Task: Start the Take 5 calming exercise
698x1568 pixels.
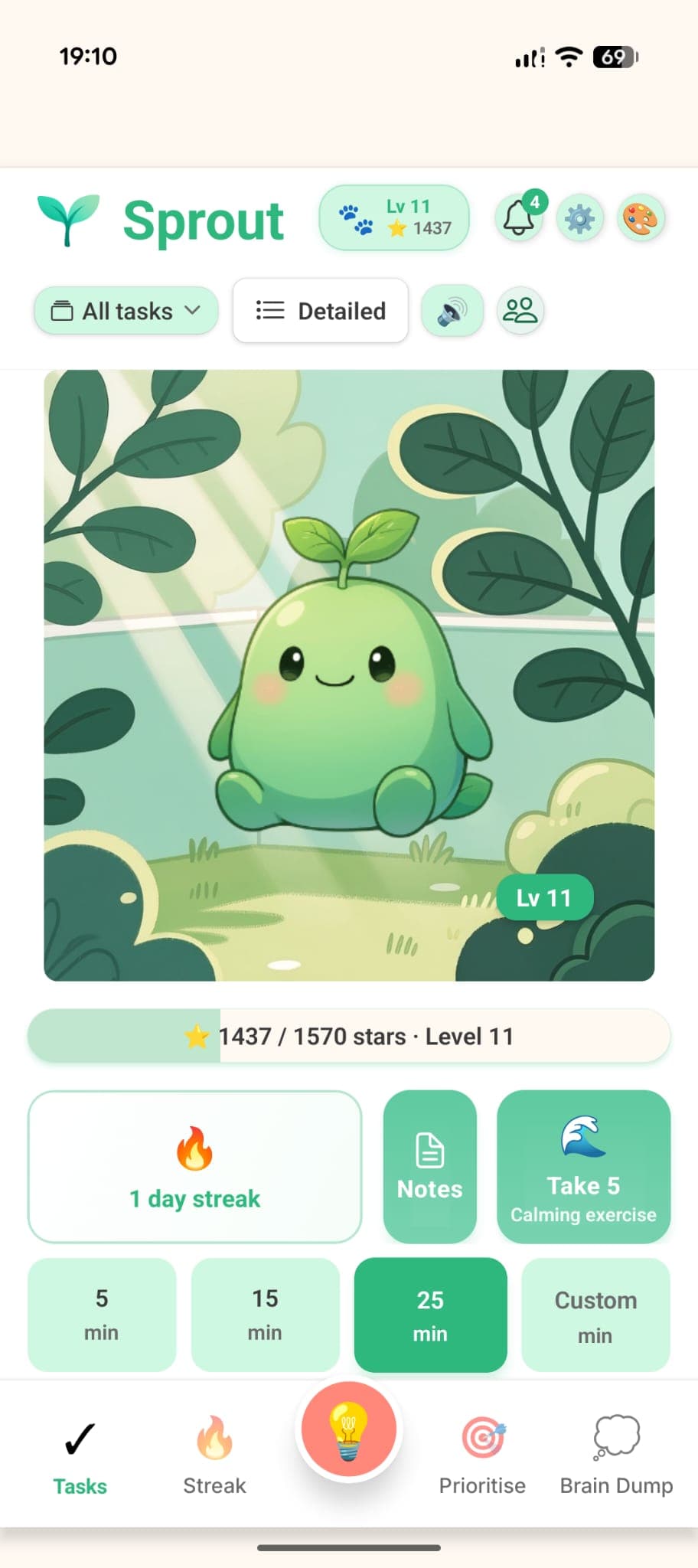Action: pyautogui.click(x=583, y=1166)
